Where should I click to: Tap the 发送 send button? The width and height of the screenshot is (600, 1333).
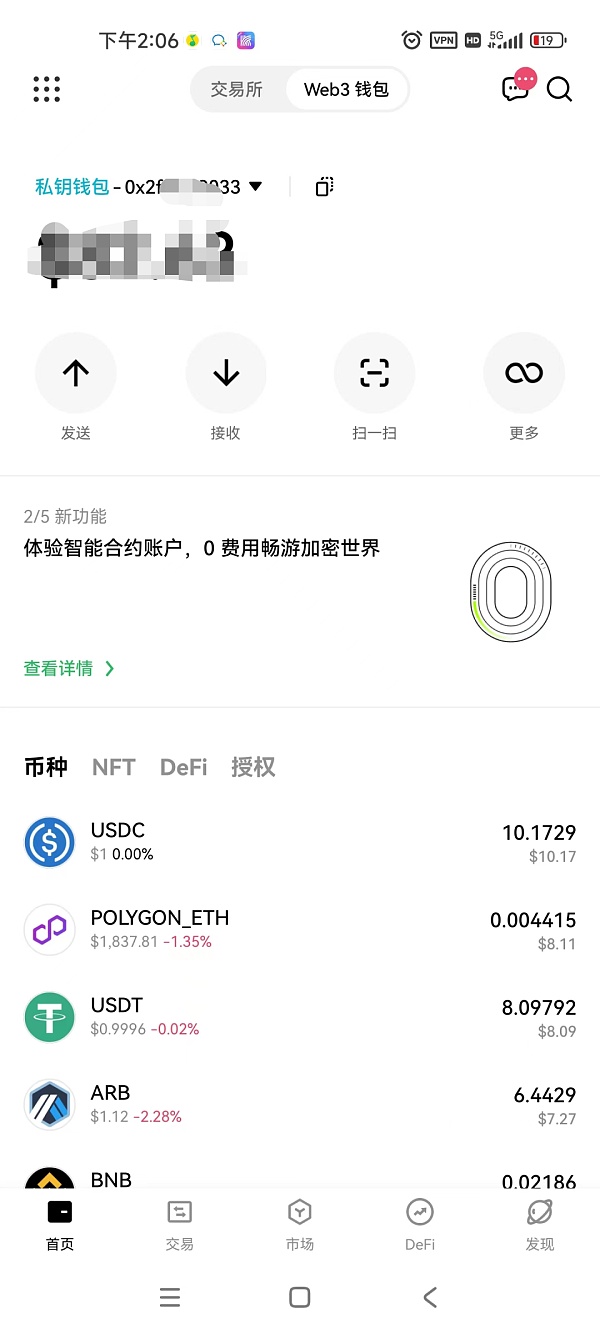tap(76, 374)
